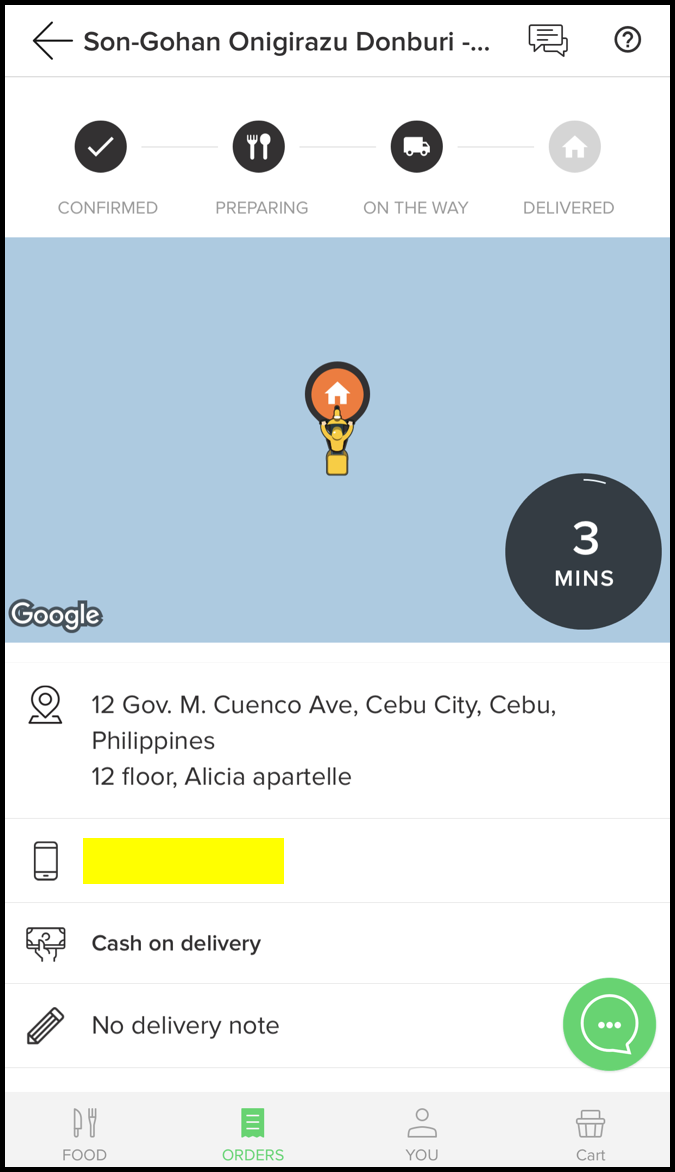675x1172 pixels.
Task: Switch to the FOOD tab
Action: [x=84, y=1133]
